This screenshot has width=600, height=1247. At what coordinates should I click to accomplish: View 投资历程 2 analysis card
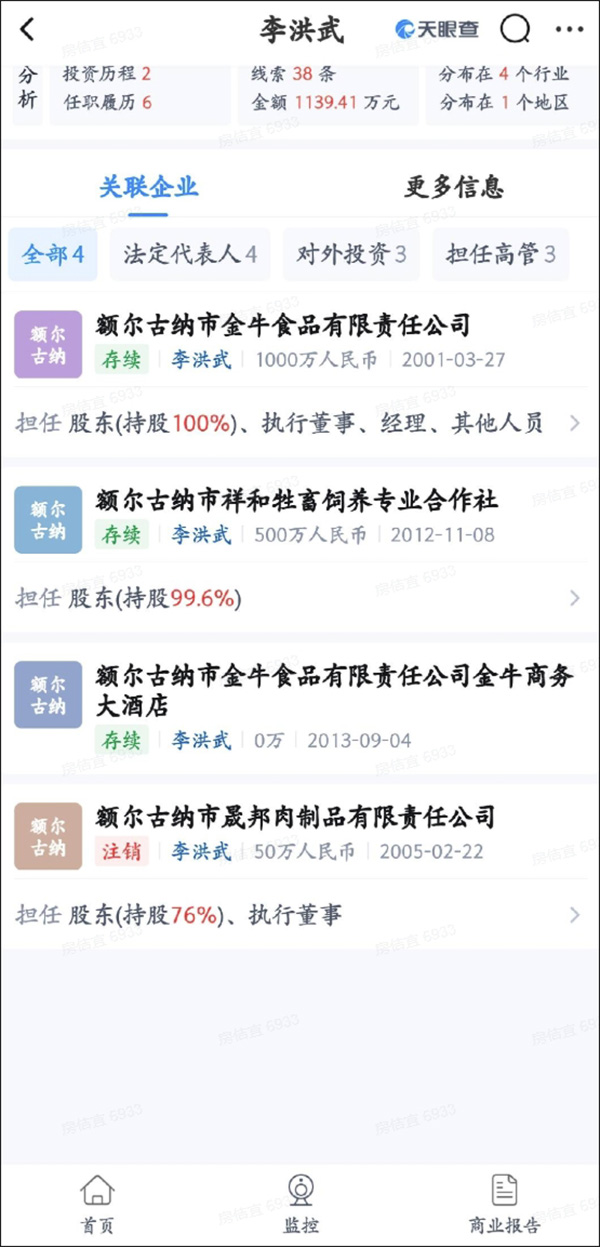coord(107,74)
